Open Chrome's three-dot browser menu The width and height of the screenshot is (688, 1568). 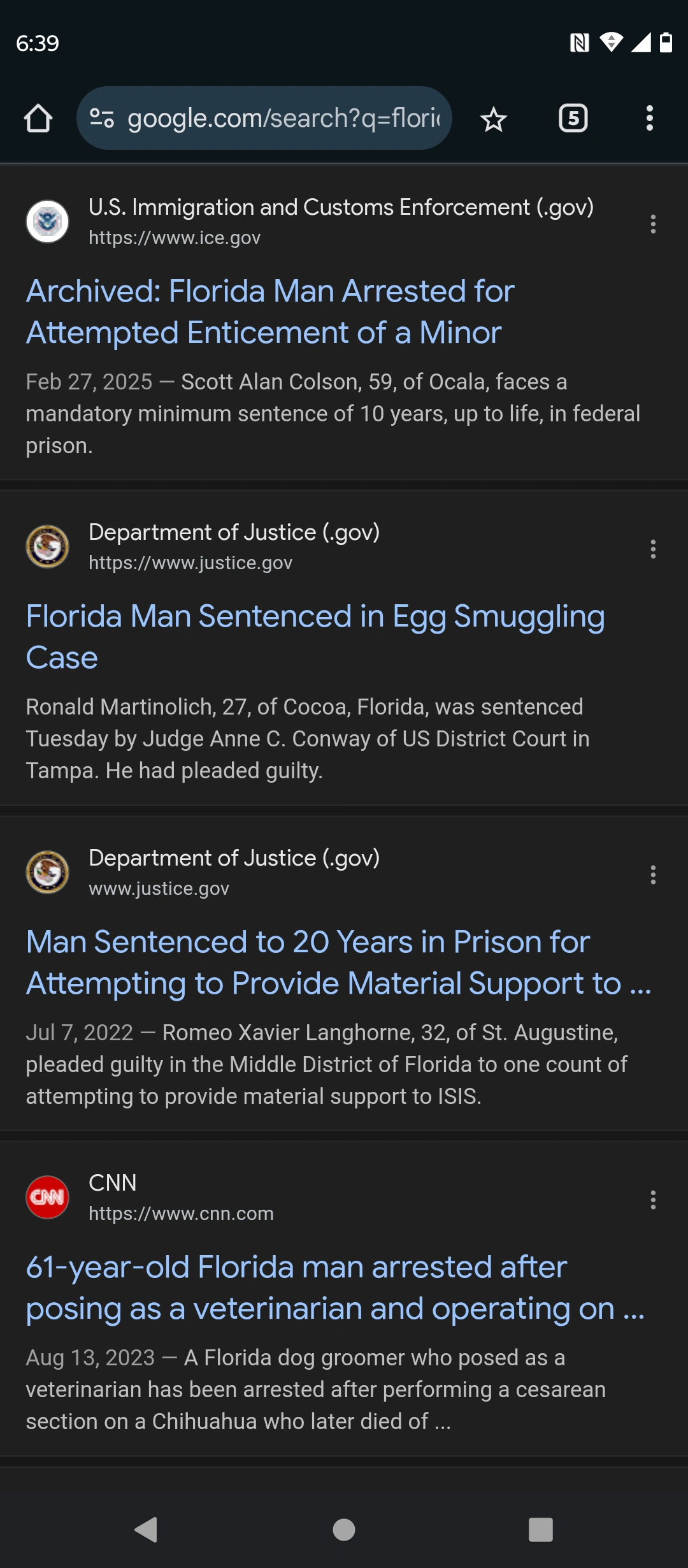[x=649, y=119]
